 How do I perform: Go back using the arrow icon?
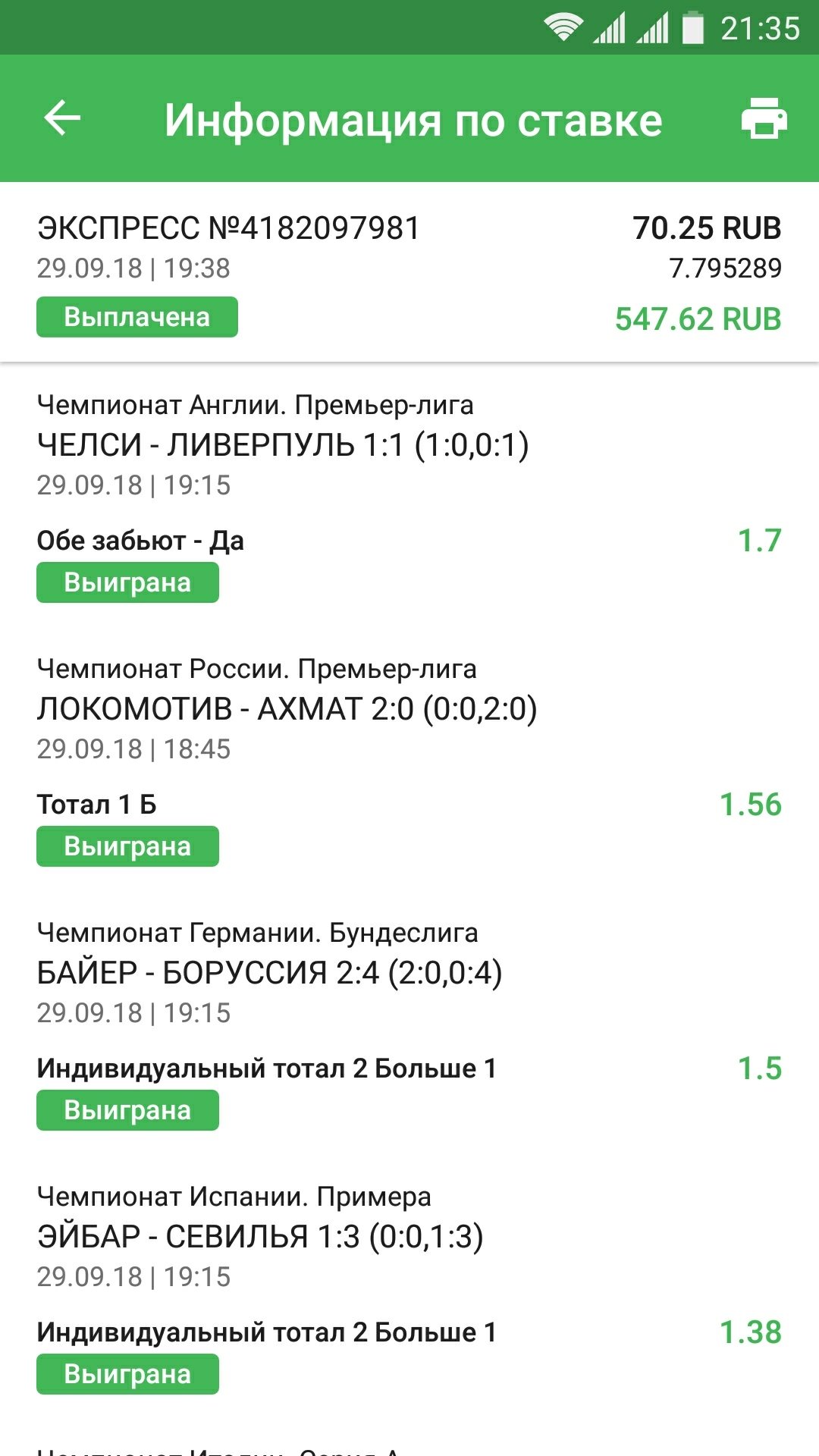(x=62, y=118)
